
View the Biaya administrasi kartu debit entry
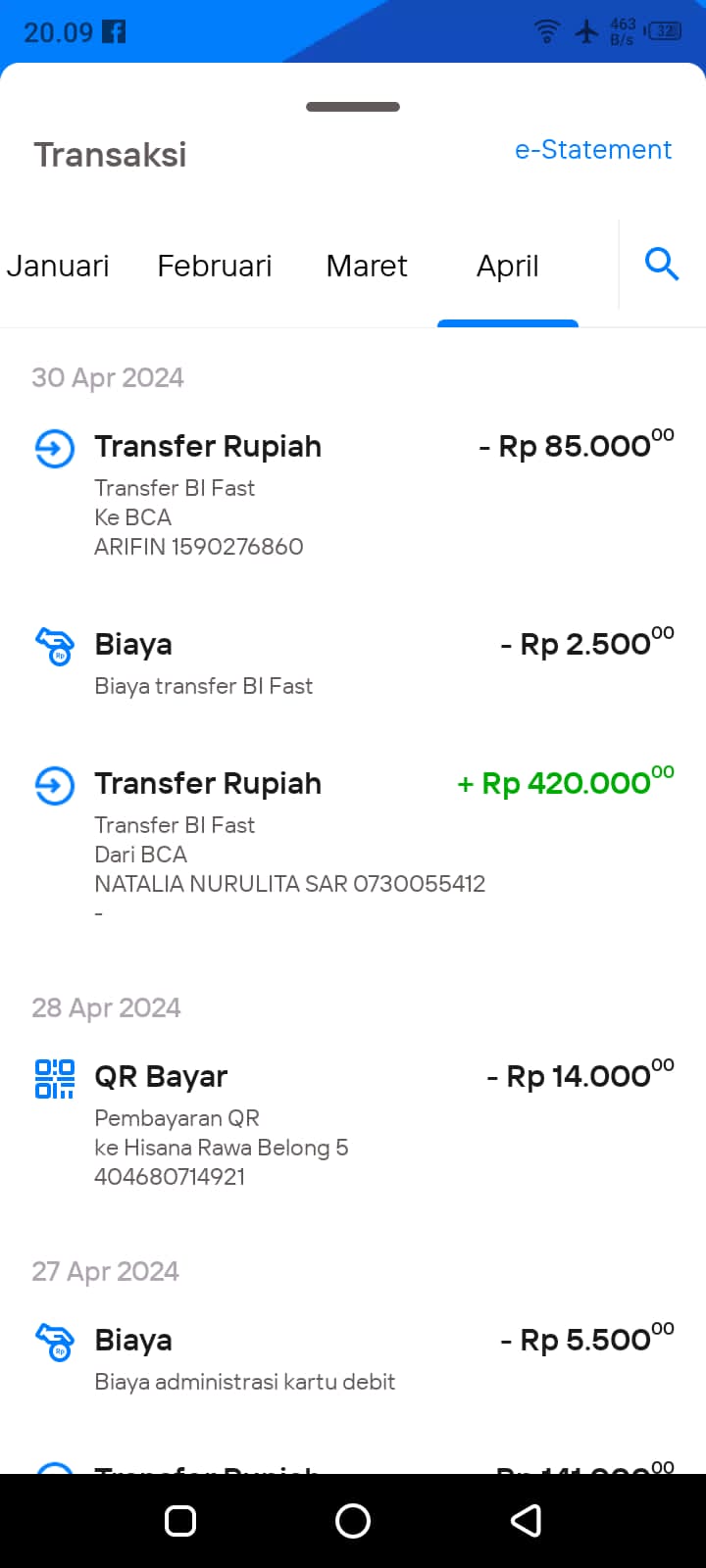point(353,1358)
